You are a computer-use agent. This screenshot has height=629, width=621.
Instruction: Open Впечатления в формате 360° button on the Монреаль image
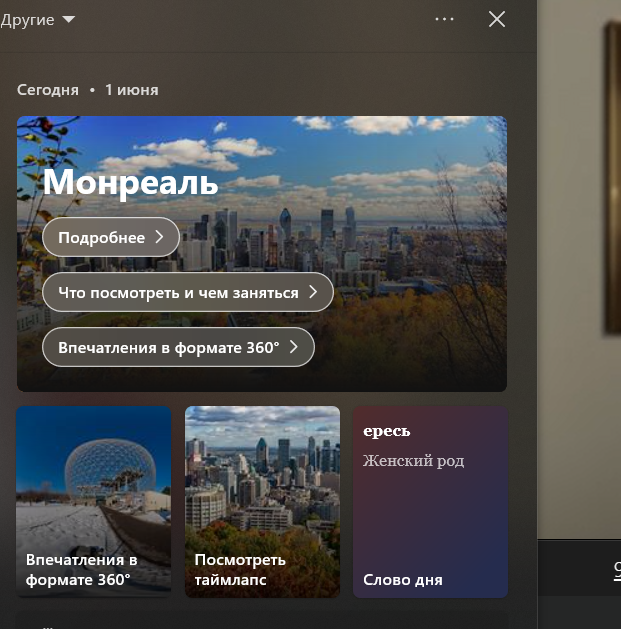coord(178,347)
